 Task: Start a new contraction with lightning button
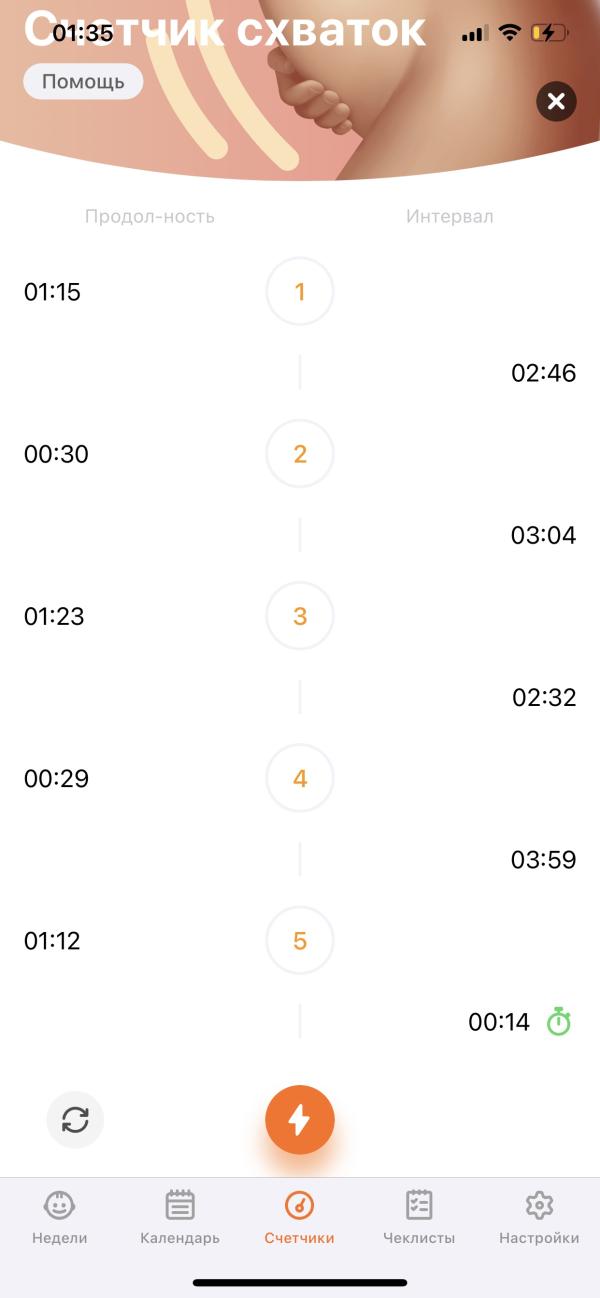pyautogui.click(x=300, y=1120)
